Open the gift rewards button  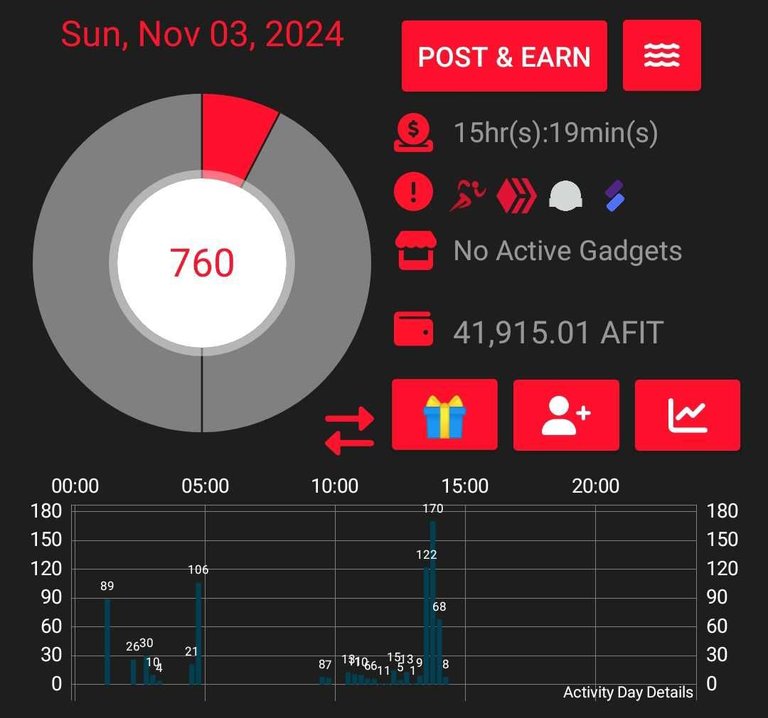445,414
